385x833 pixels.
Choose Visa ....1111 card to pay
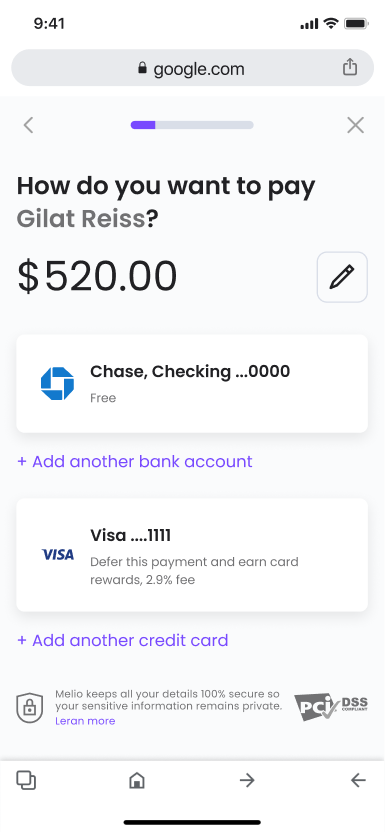click(192, 555)
